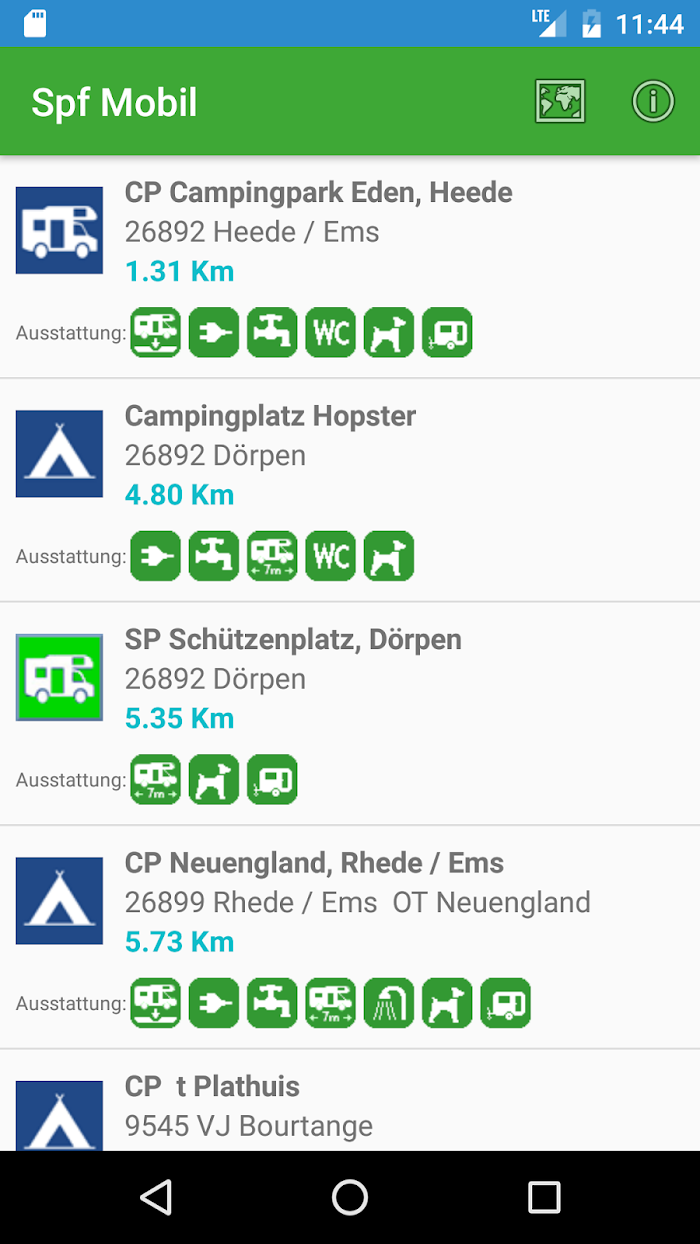Viewport: 700px width, 1244px height.
Task: View SP Schützenplatz, Dörpen details
Action: (350, 714)
